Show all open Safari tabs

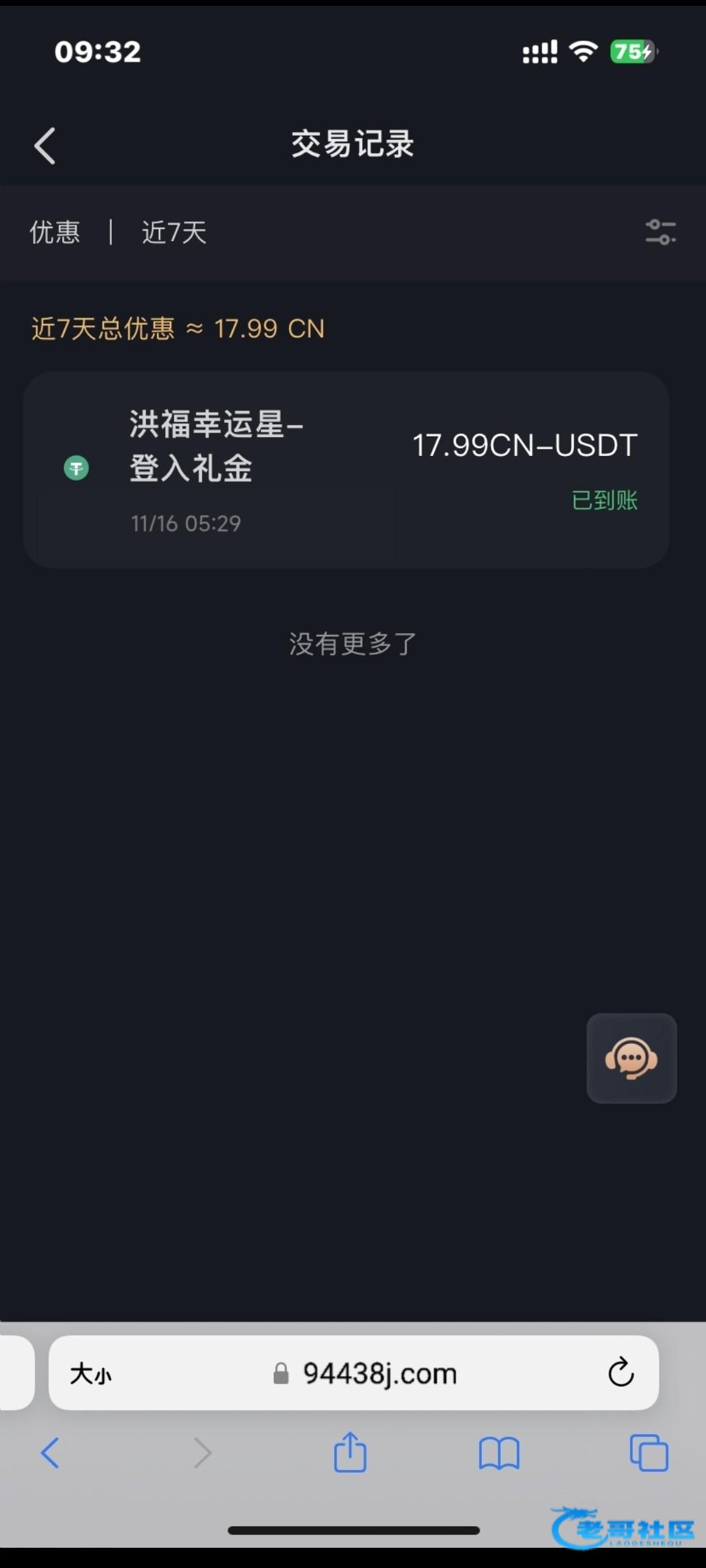(x=648, y=1453)
